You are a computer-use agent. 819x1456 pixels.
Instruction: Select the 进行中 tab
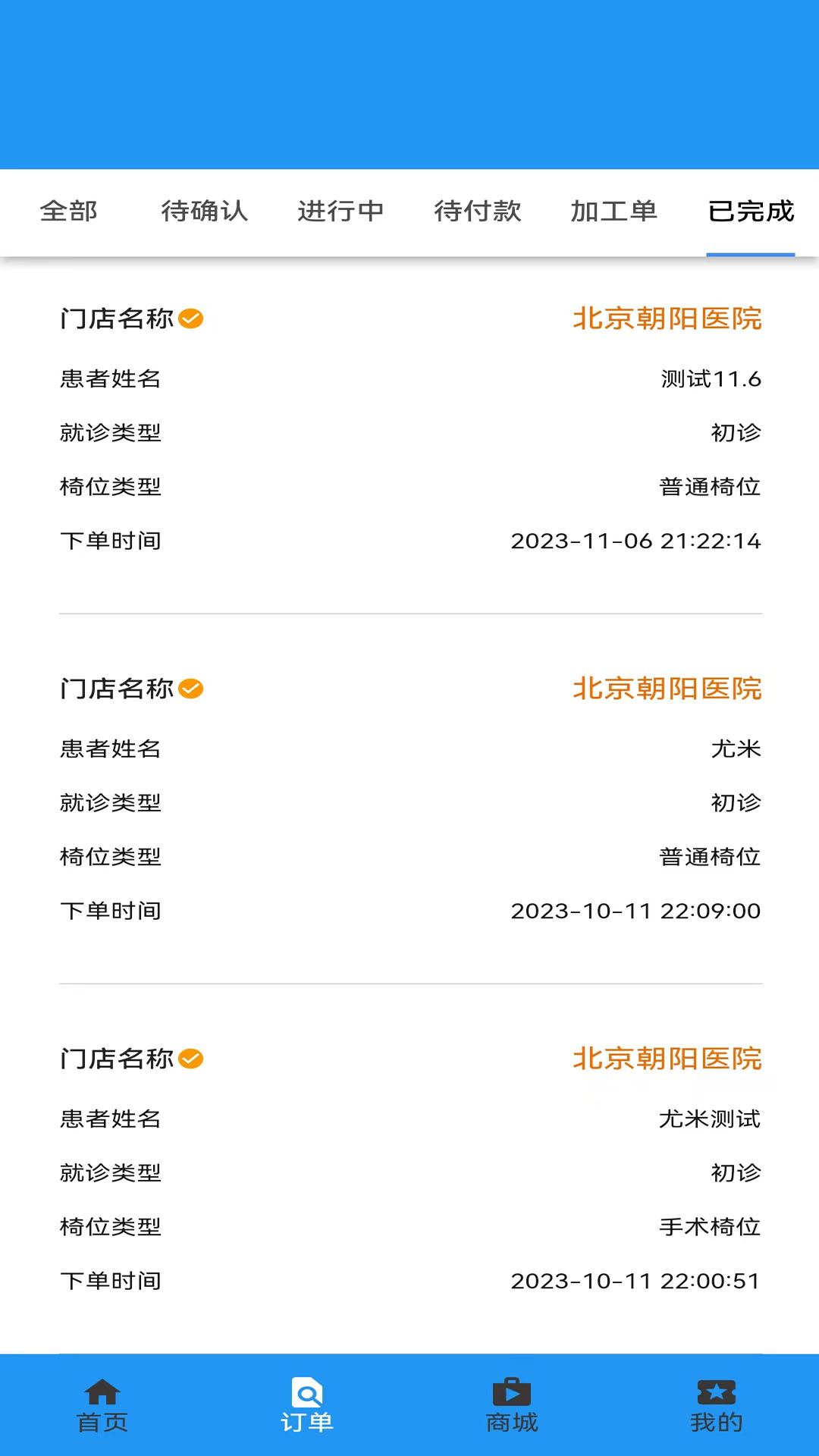(x=341, y=212)
